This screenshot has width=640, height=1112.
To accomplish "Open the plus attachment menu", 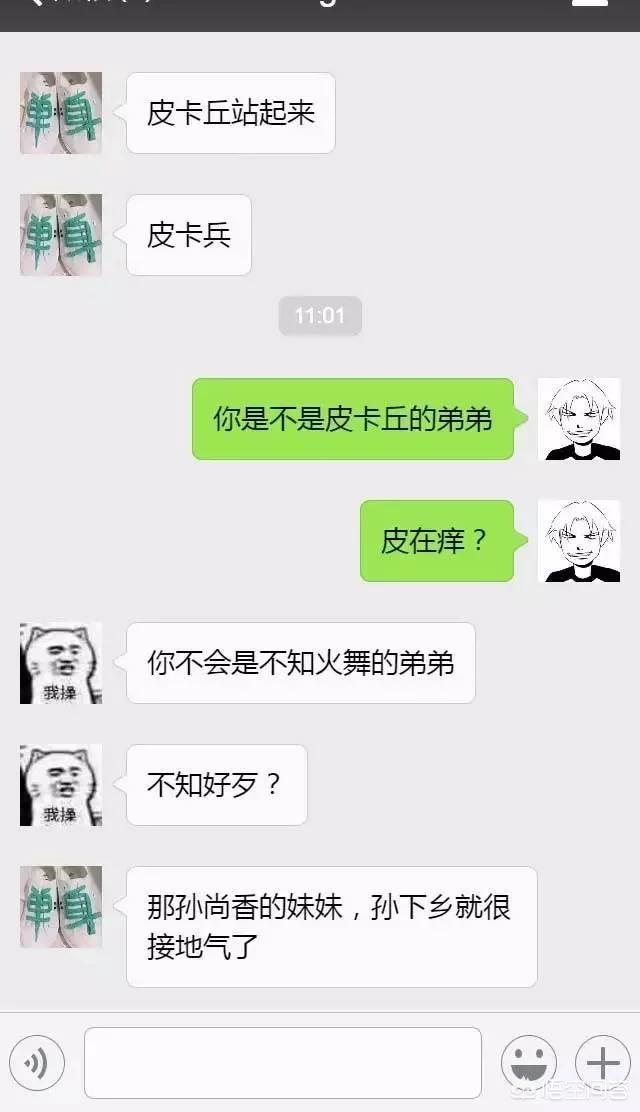I will click(602, 1063).
